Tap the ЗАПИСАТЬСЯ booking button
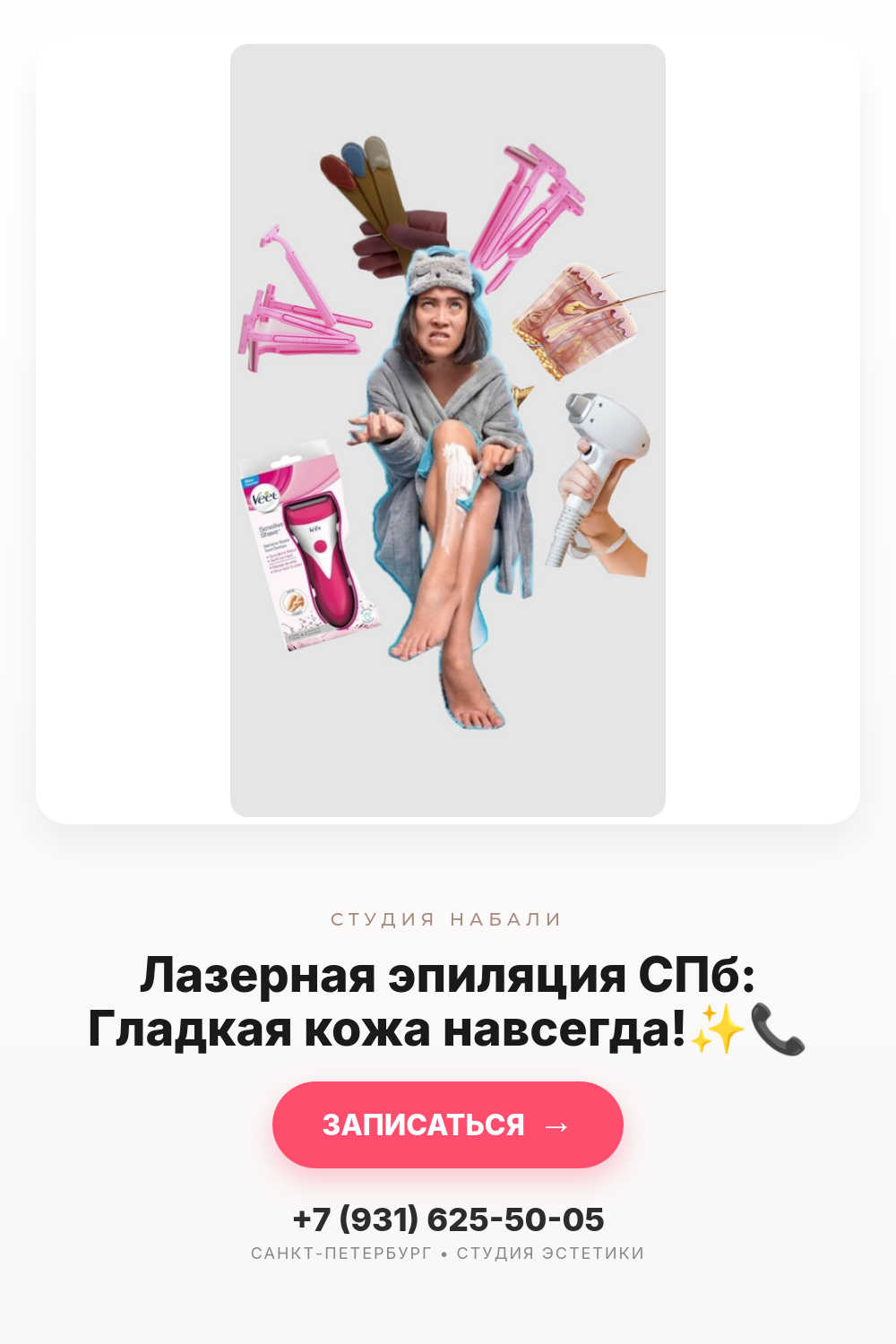896x1344 pixels. click(448, 1124)
